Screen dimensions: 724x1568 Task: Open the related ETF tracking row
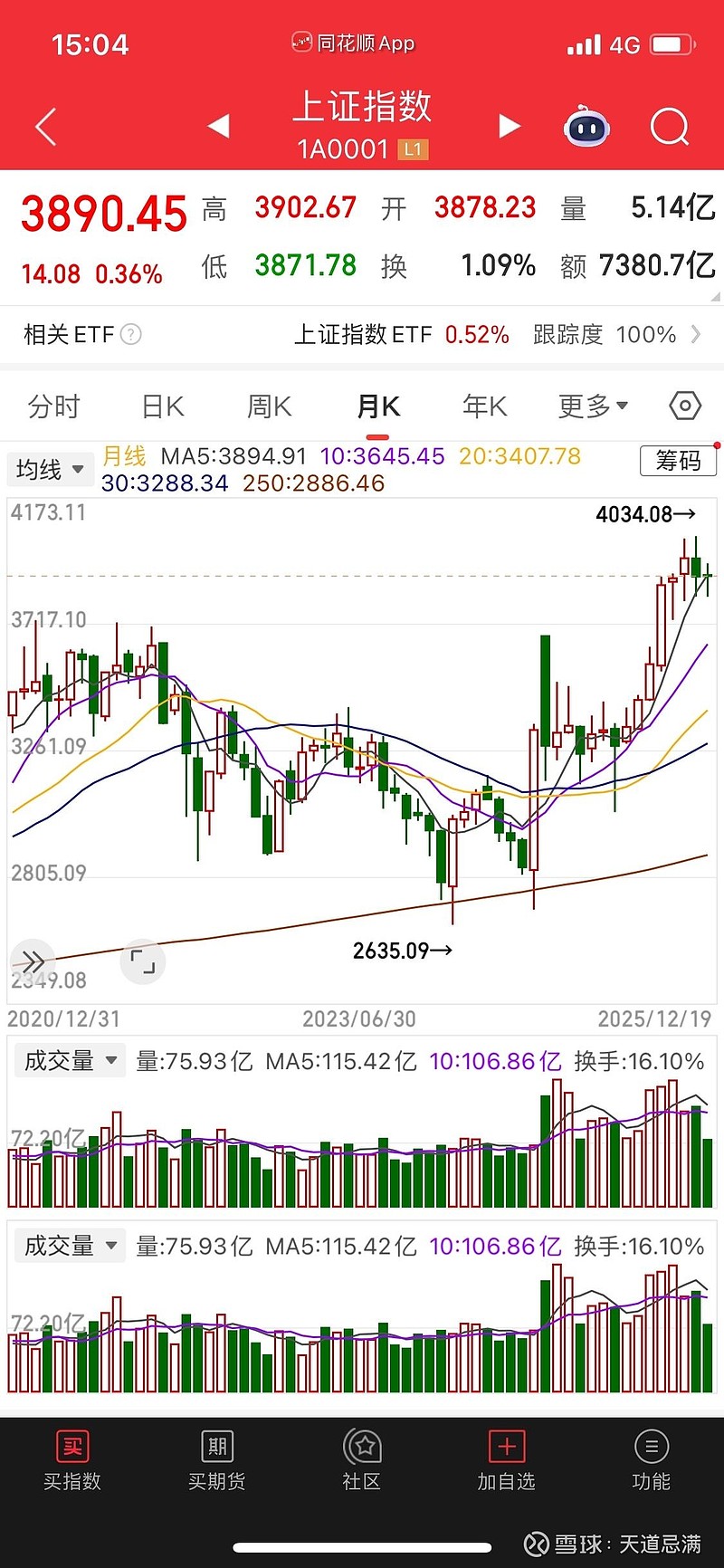(362, 335)
